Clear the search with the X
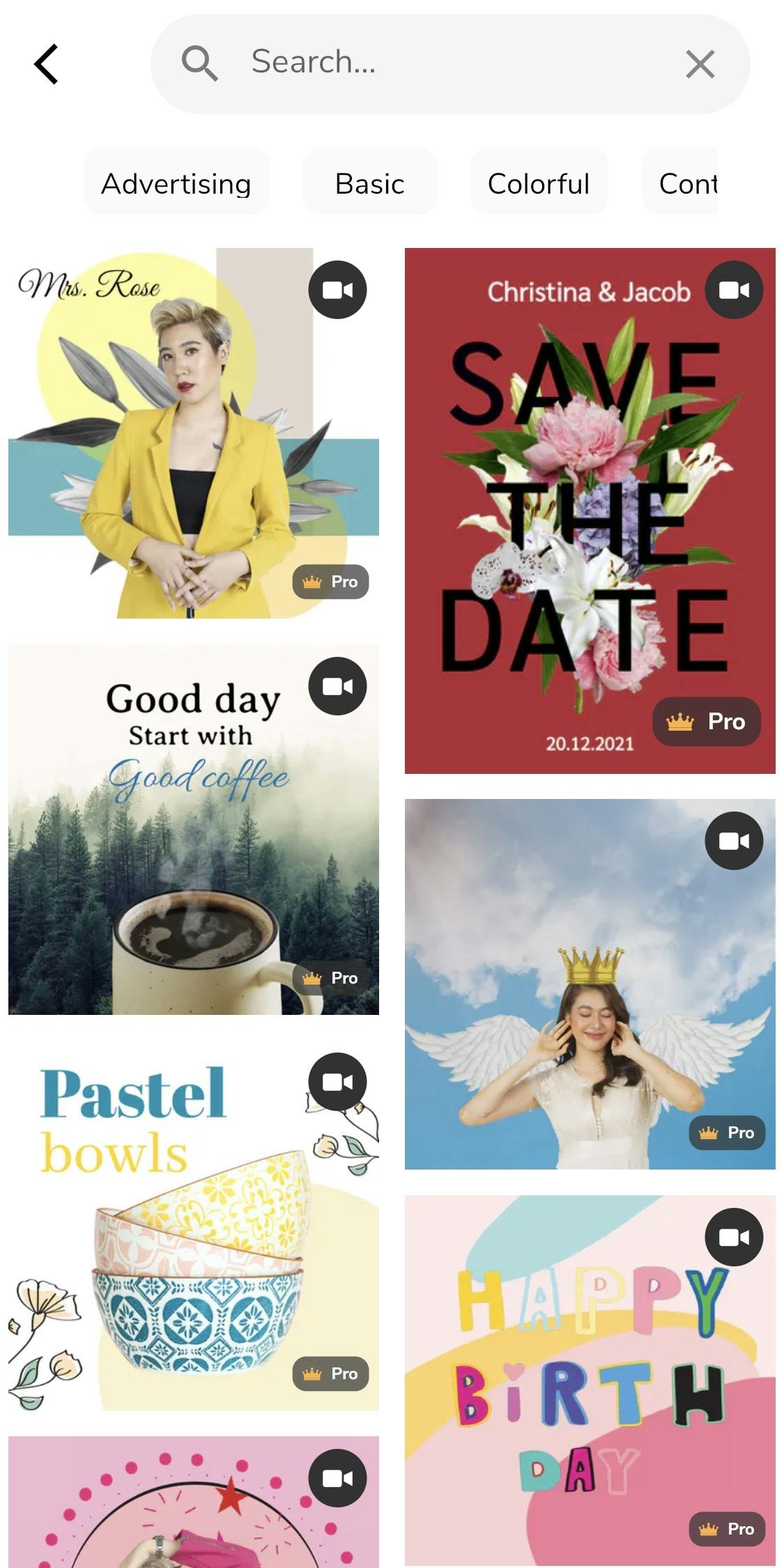The width and height of the screenshot is (784, 1568). 700,64
